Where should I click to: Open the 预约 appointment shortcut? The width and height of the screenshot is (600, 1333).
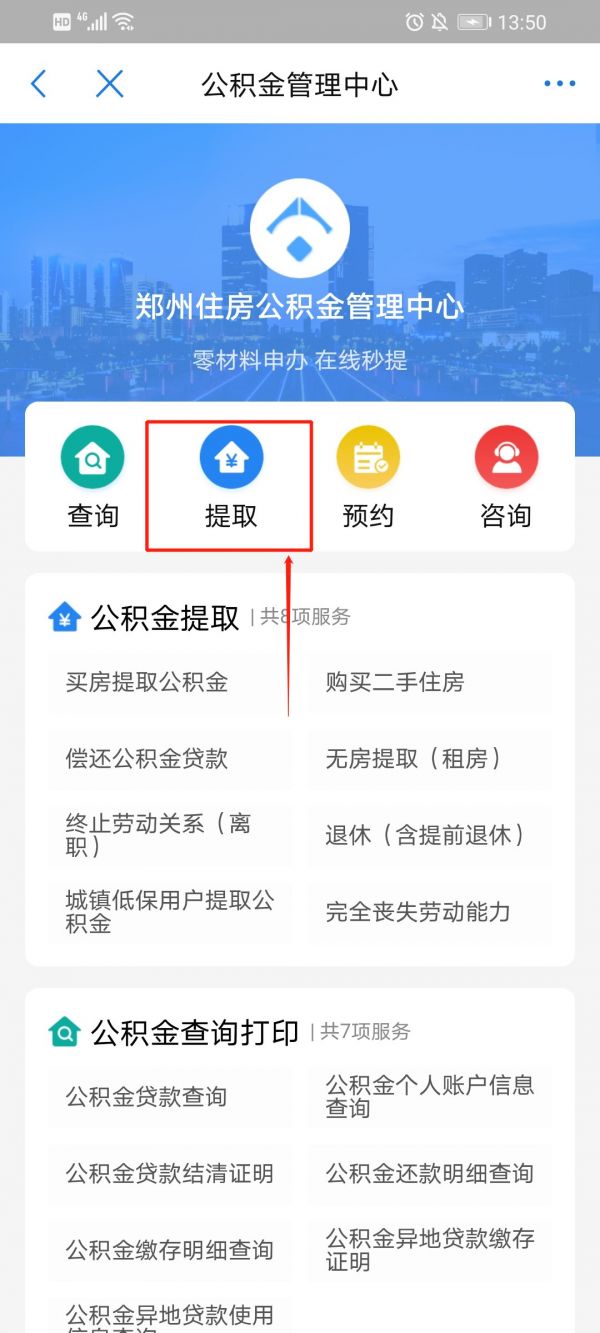coord(368,478)
